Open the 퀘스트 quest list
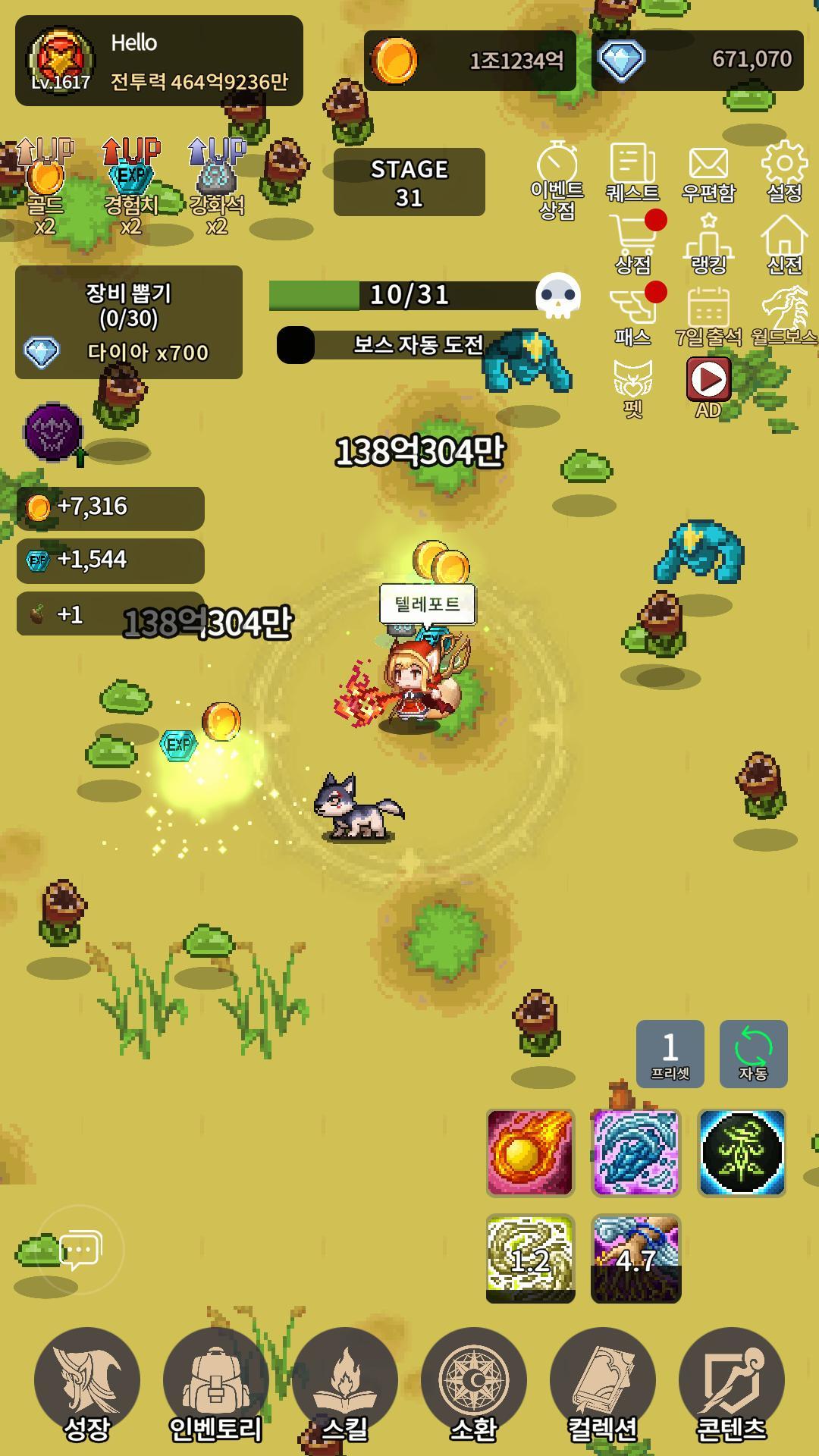The width and height of the screenshot is (819, 1456). click(x=632, y=172)
